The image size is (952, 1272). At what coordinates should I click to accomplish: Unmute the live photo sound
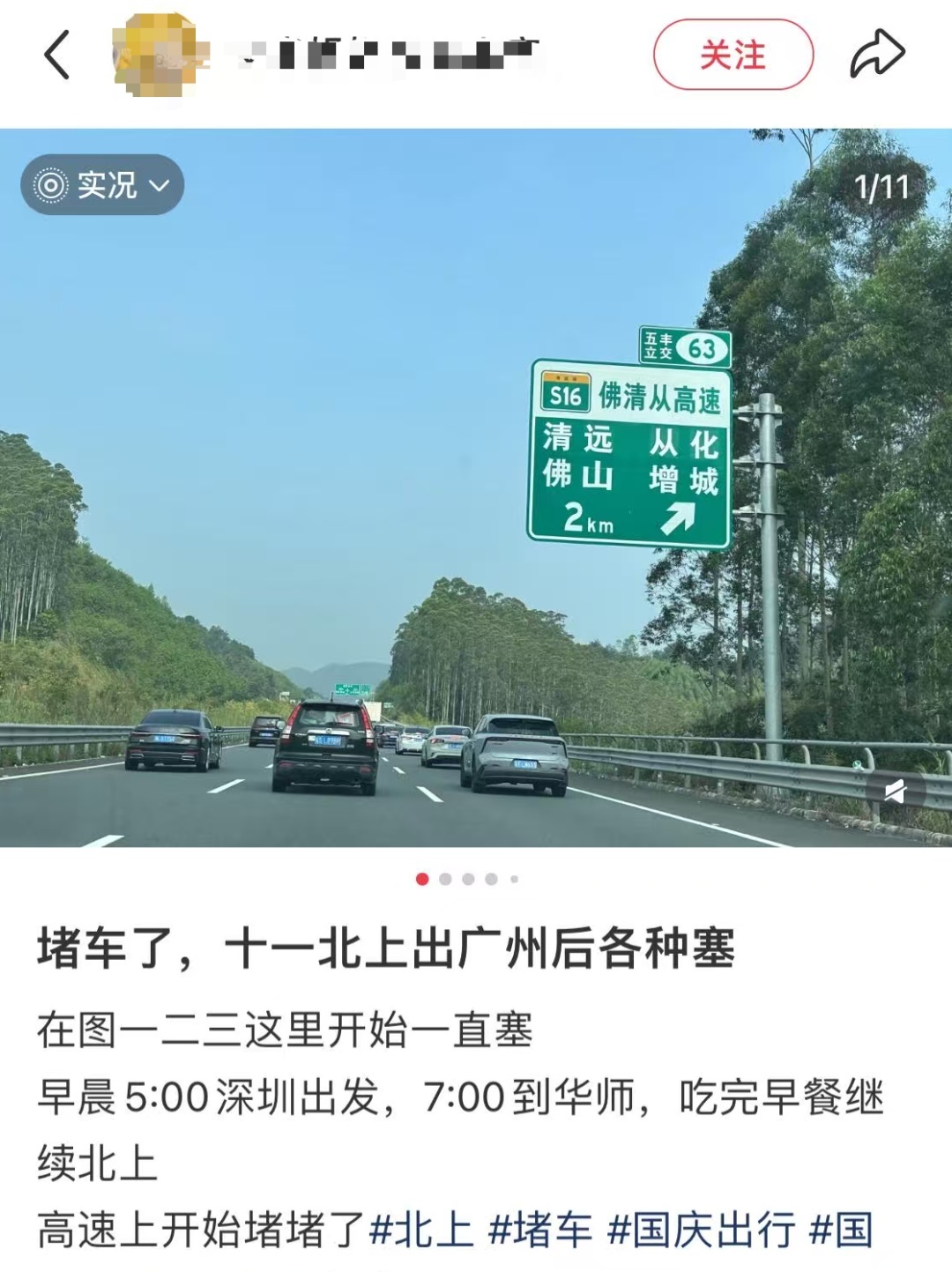pos(896,791)
